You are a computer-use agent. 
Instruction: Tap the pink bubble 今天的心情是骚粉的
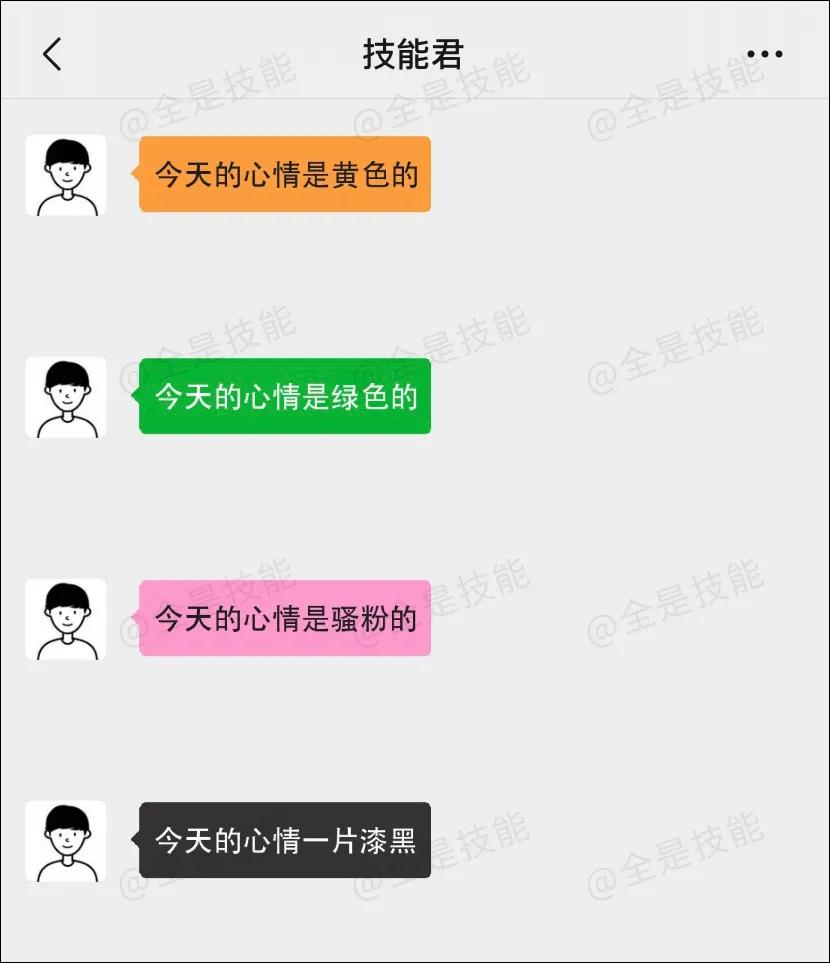coord(283,619)
